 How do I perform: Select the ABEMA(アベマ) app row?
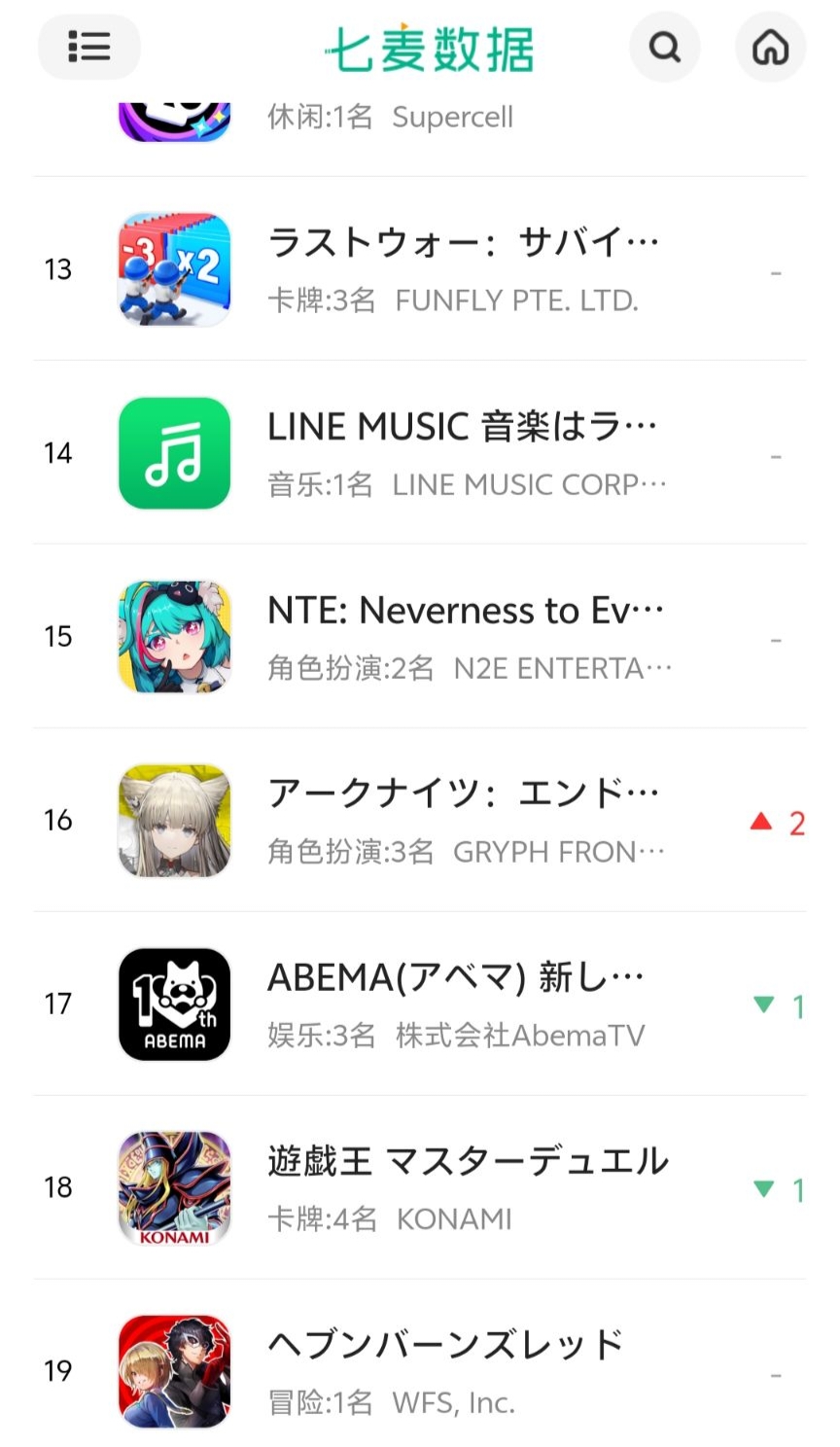[420, 1005]
